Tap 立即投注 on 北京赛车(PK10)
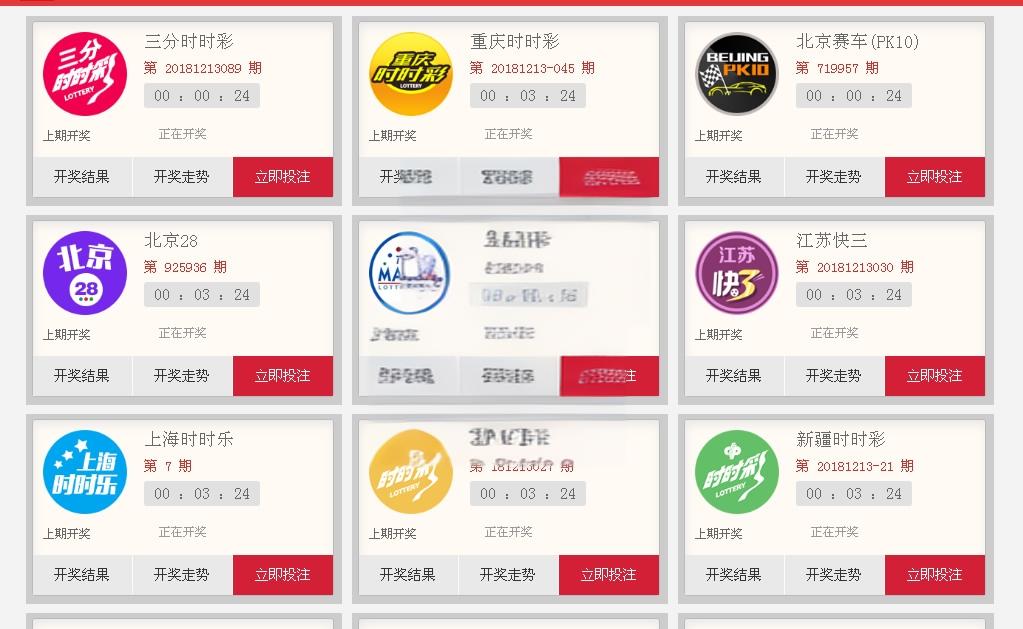1023x629 pixels. 935,177
